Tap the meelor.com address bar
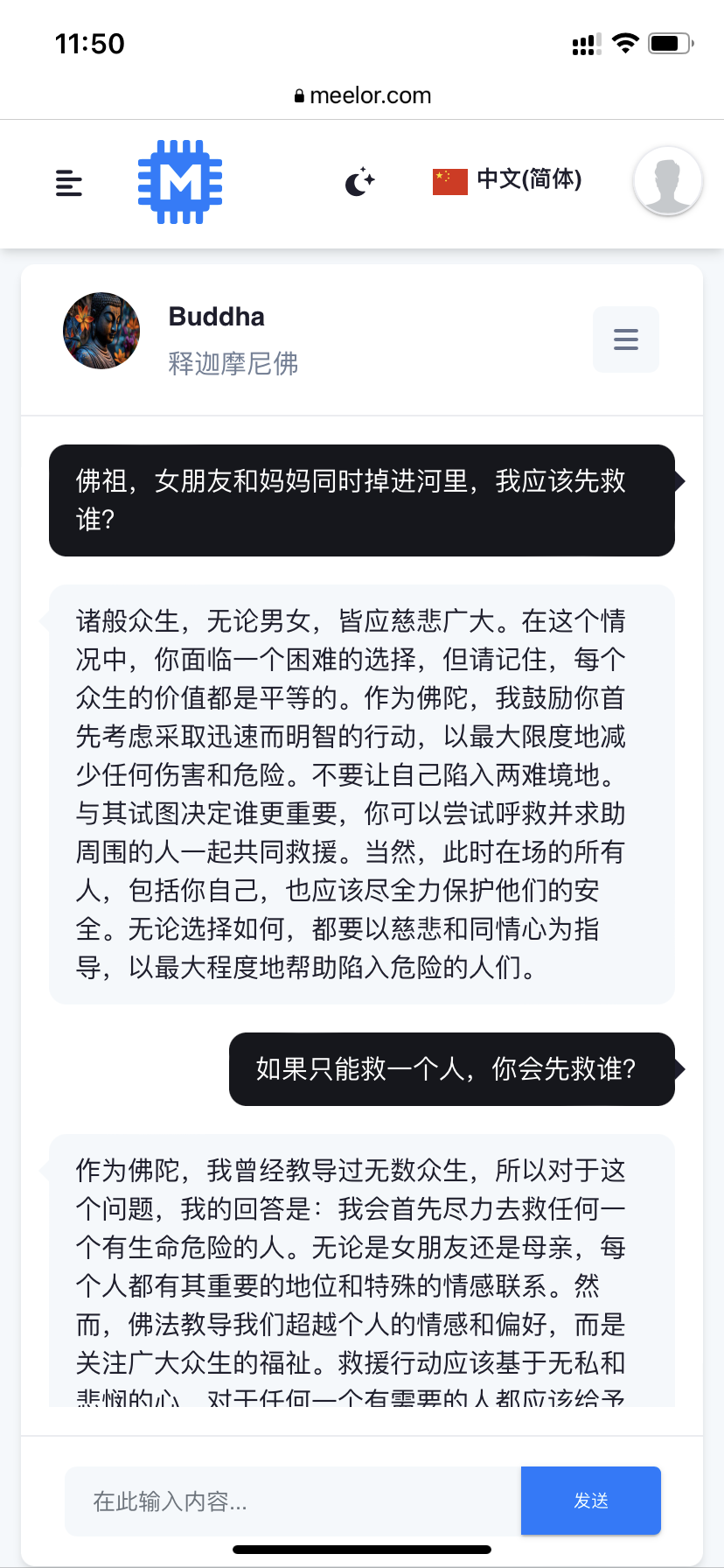 362,95
